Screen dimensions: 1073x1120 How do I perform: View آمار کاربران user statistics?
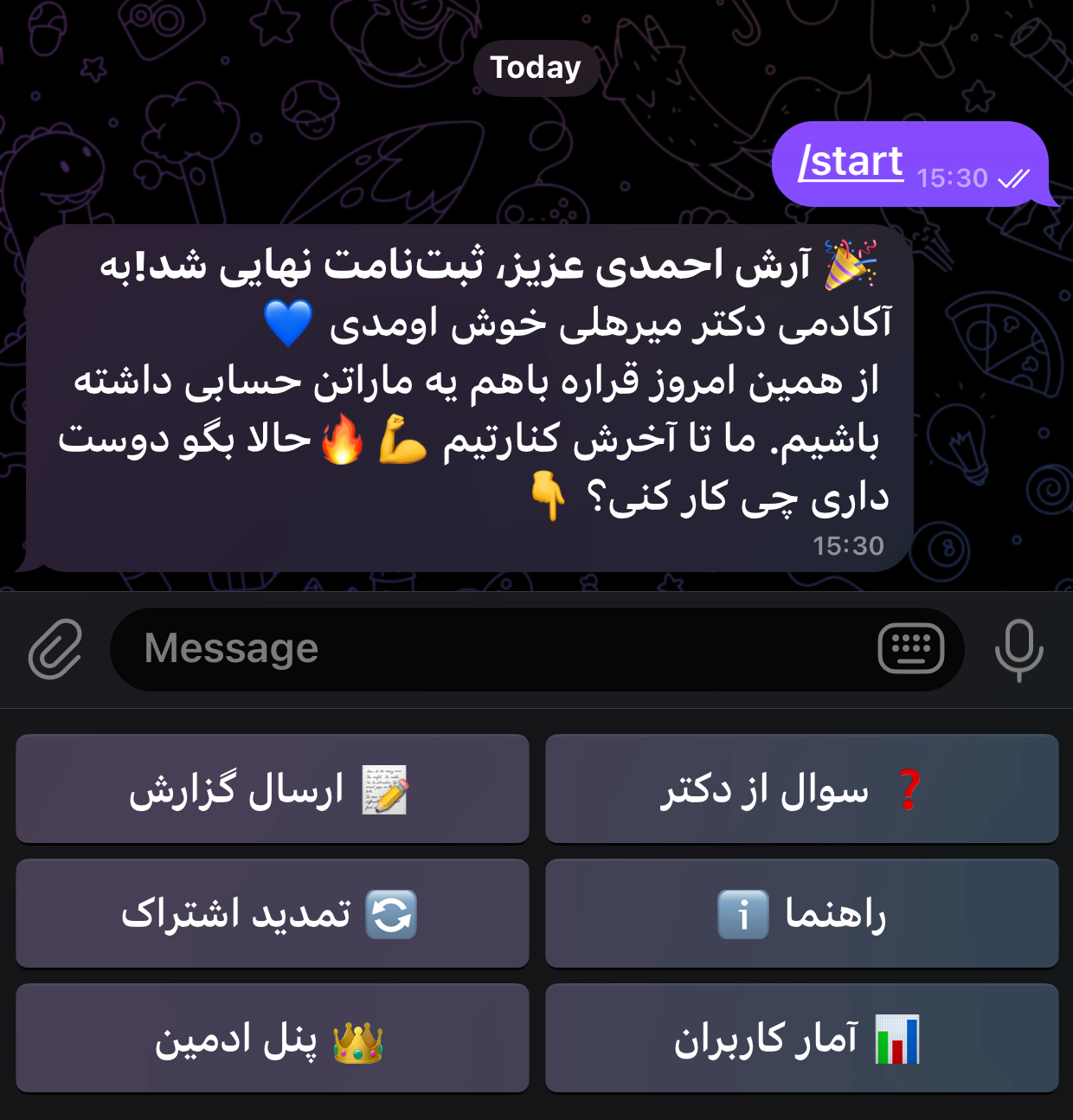pyautogui.click(x=801, y=1039)
